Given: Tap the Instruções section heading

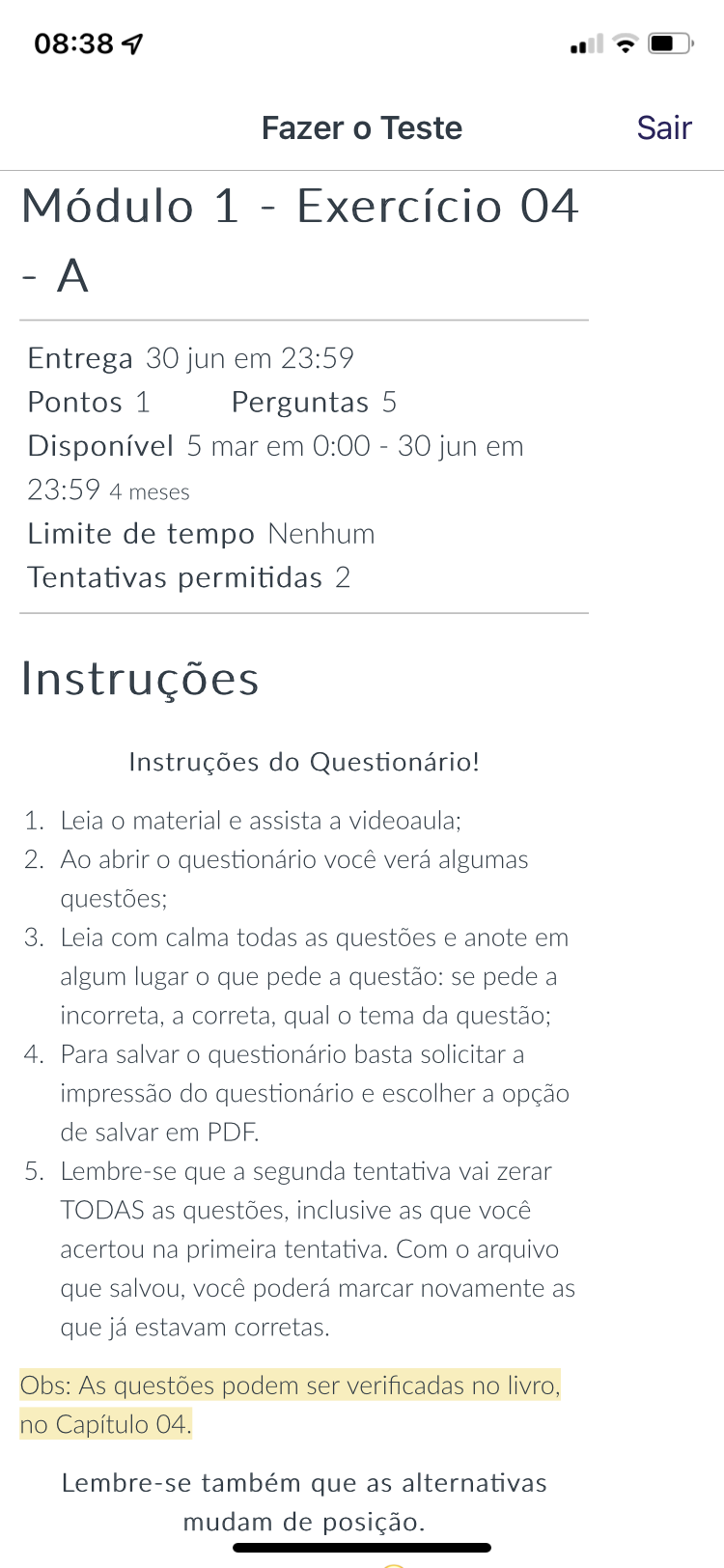Looking at the screenshot, I should (140, 680).
